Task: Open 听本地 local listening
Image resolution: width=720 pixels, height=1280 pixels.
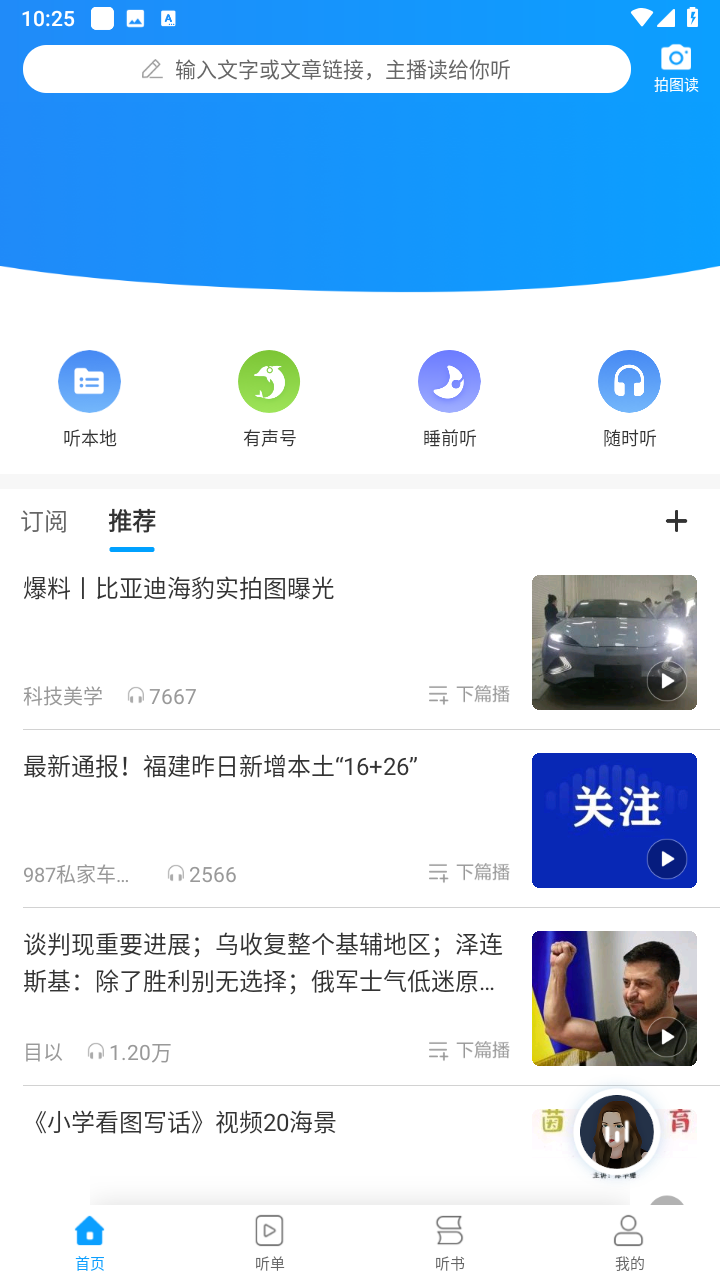Action: tap(90, 399)
